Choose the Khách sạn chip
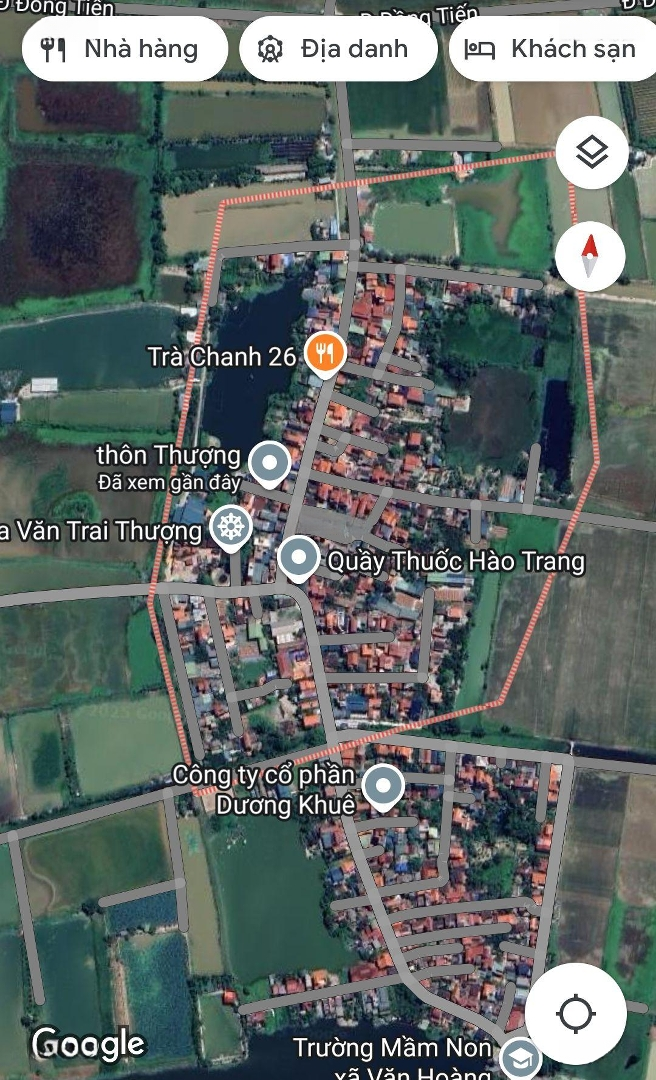Screen dimensions: 656x1080 [x=553, y=49]
